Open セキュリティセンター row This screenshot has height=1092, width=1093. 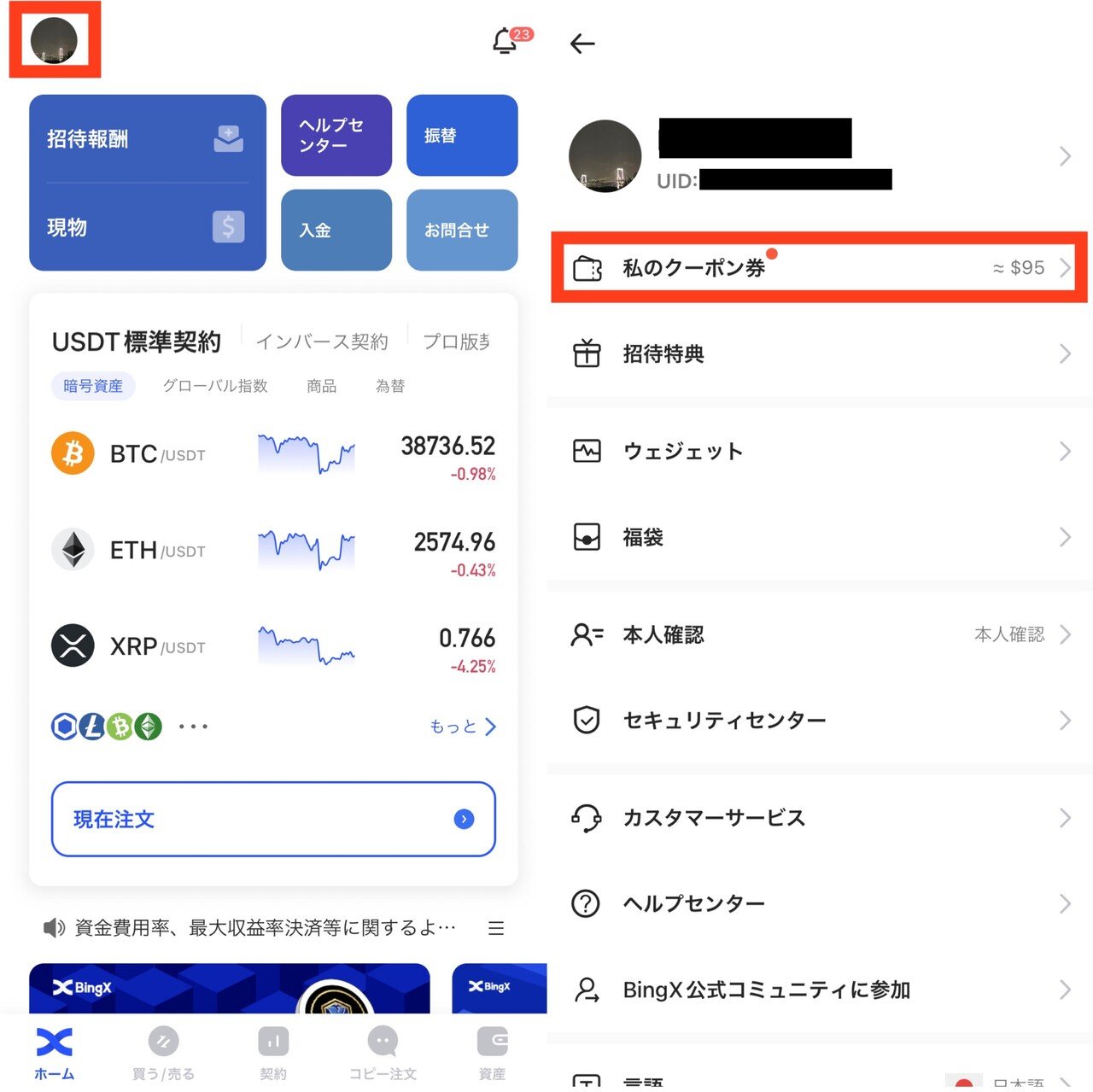pos(818,721)
